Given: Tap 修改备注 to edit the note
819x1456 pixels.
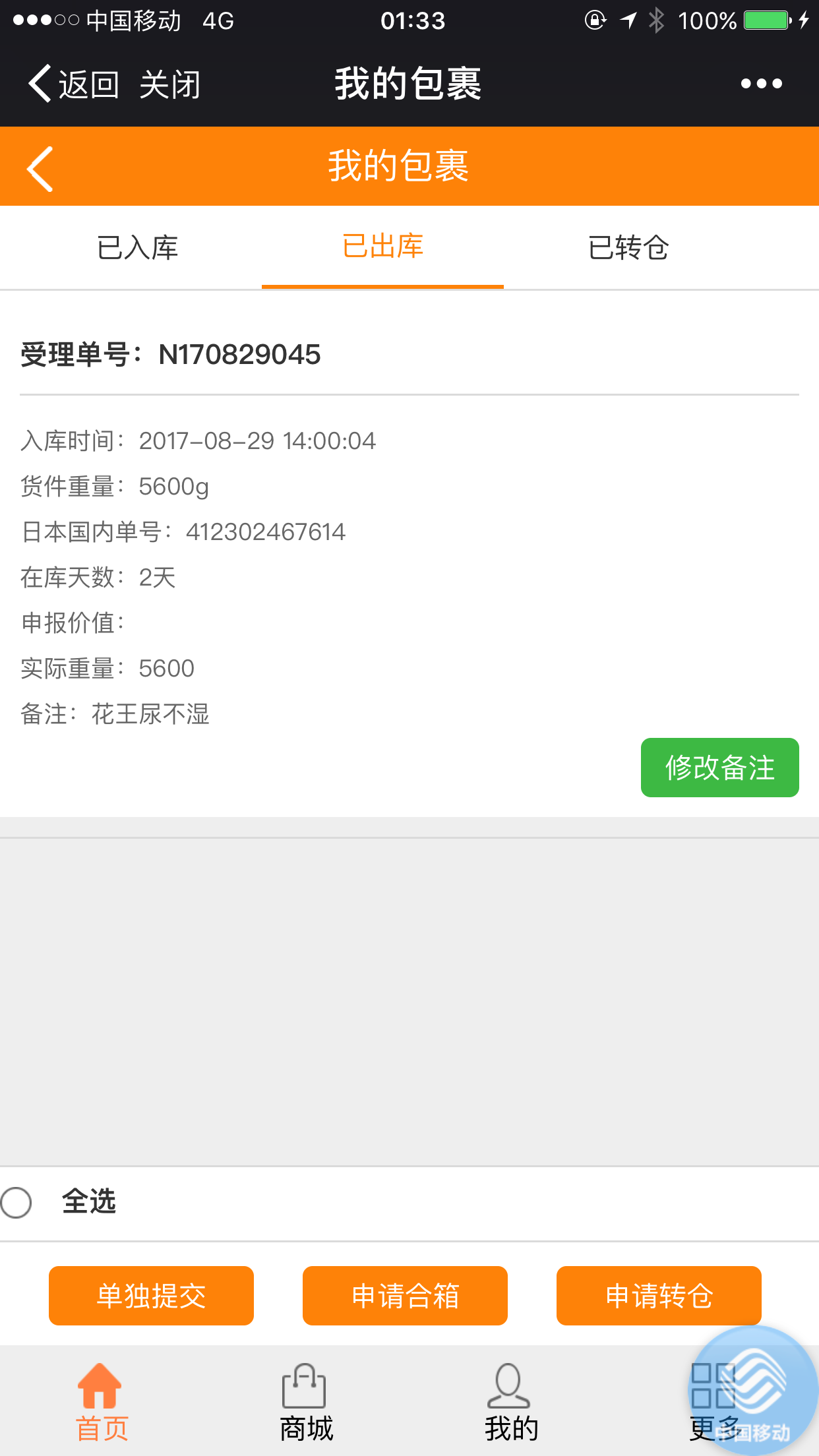Looking at the screenshot, I should pyautogui.click(x=719, y=768).
